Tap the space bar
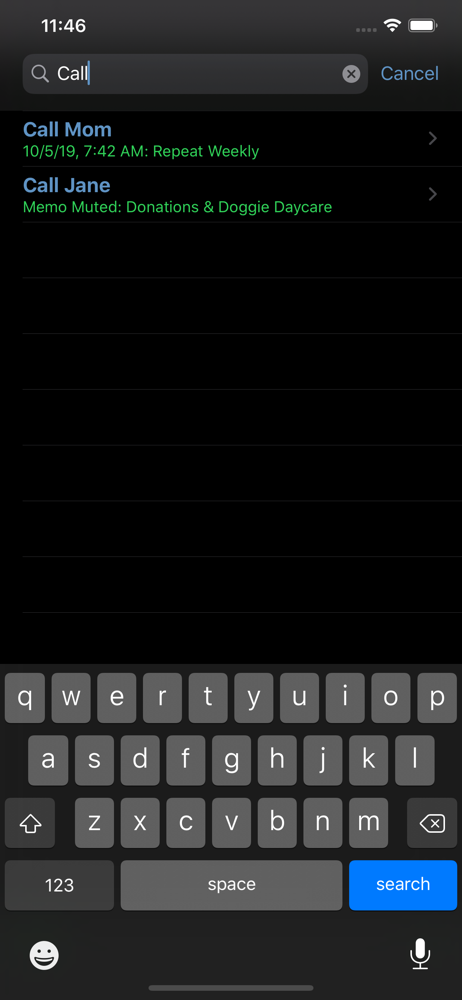The width and height of the screenshot is (462, 1000). 232,885
